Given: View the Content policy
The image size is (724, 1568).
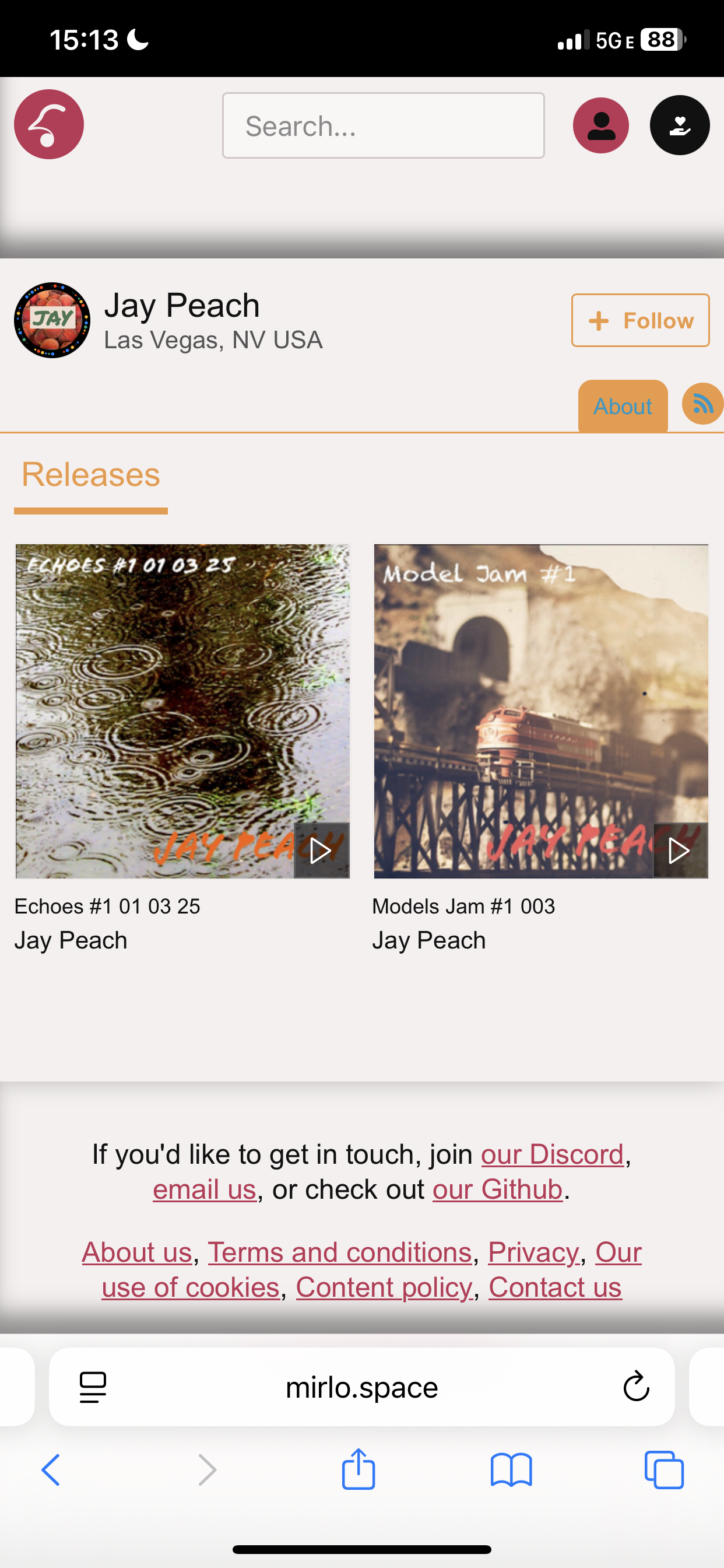Looking at the screenshot, I should (x=384, y=1287).
